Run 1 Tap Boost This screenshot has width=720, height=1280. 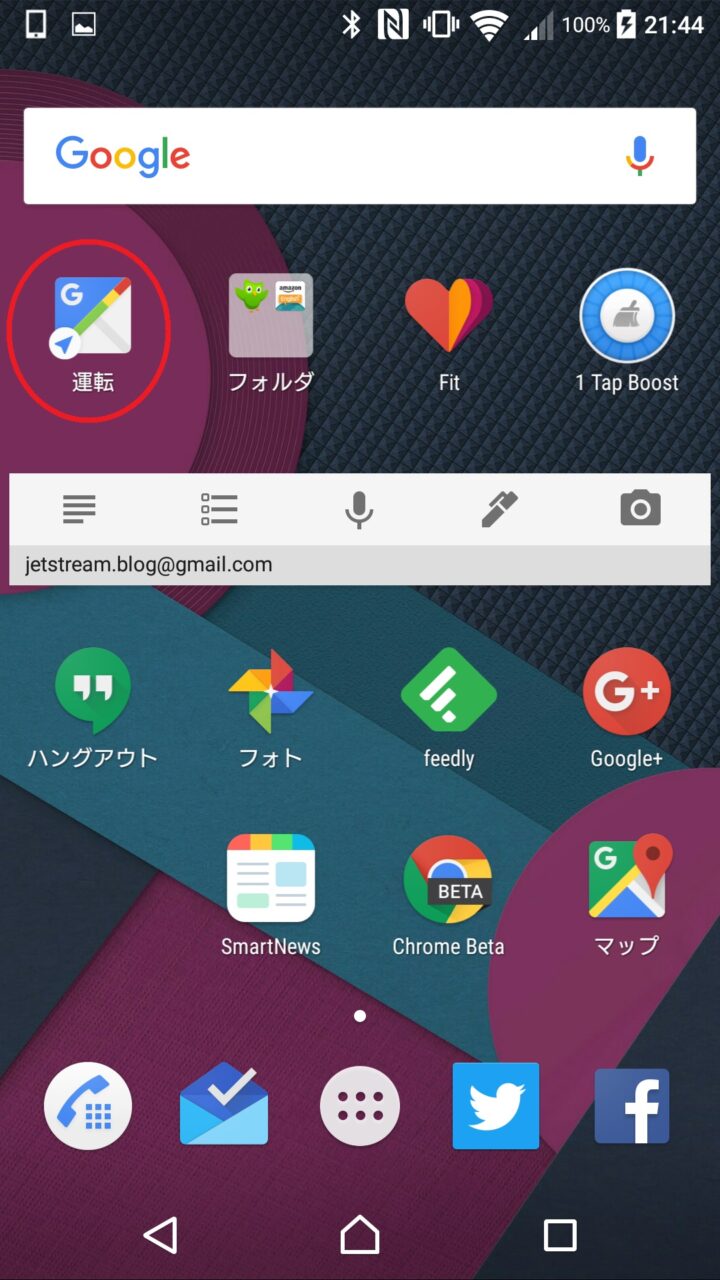coord(627,318)
